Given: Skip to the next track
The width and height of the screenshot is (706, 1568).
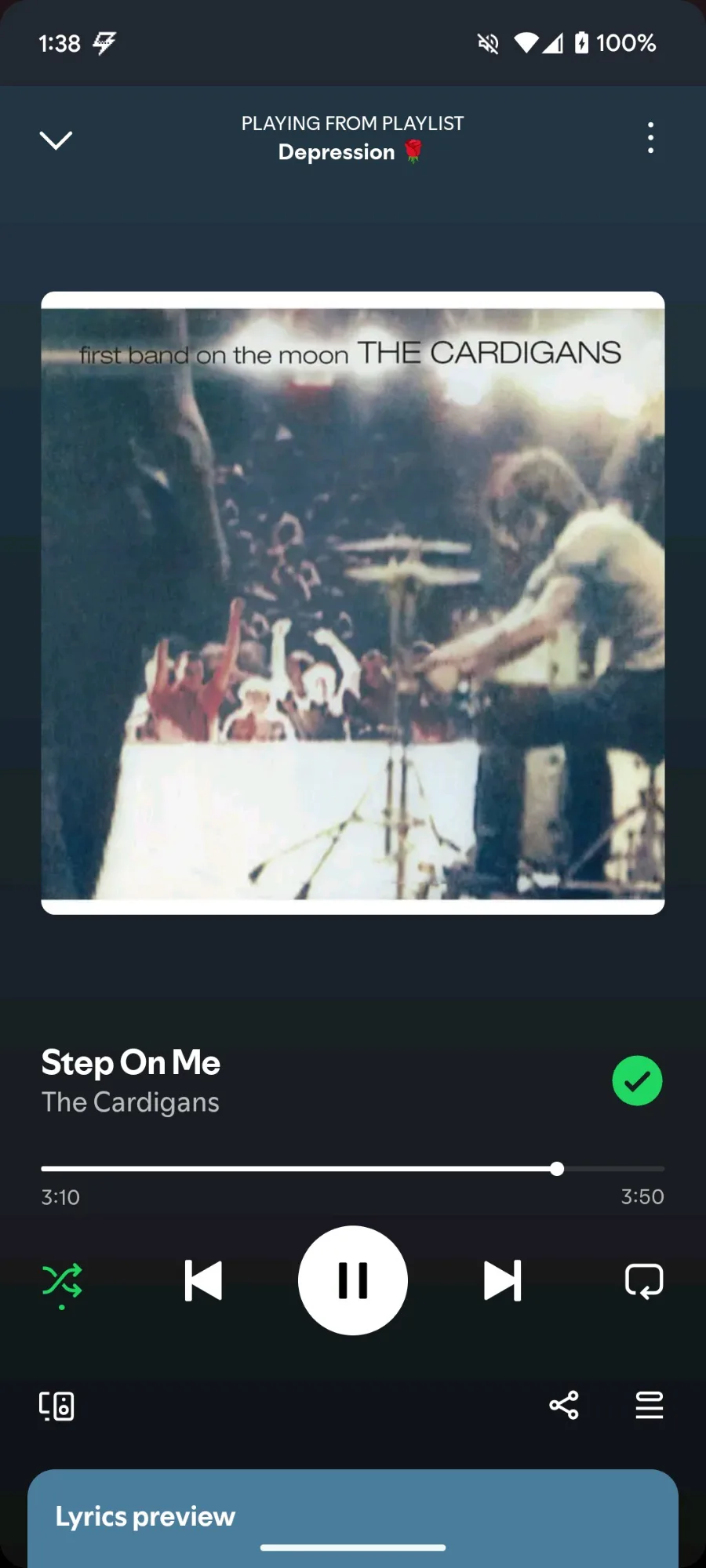Looking at the screenshot, I should coord(502,1280).
